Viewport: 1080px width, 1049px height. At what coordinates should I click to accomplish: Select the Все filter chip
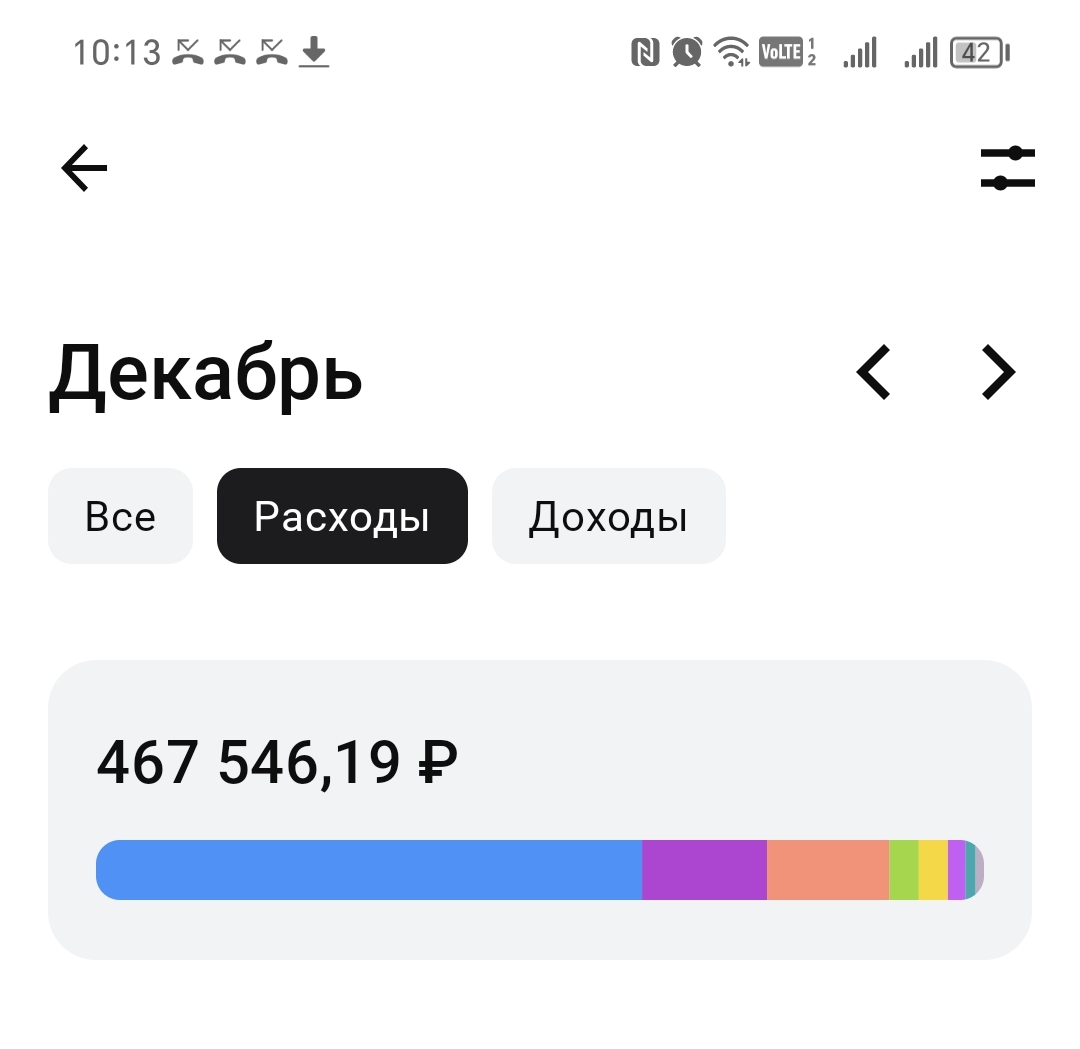[x=120, y=516]
